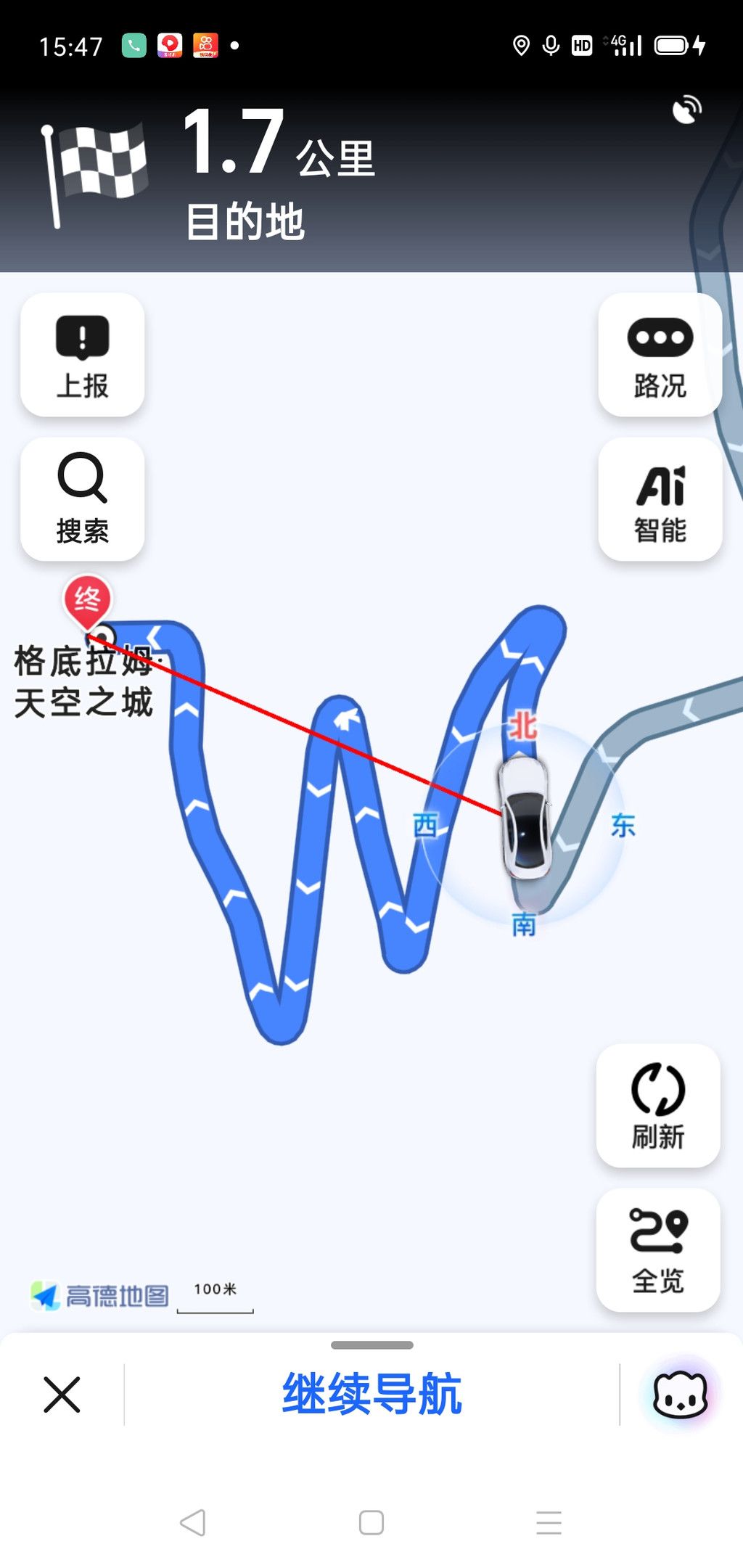The height and width of the screenshot is (1568, 743).
Task: Open the 路况 traffic conditions options
Action: point(660,355)
